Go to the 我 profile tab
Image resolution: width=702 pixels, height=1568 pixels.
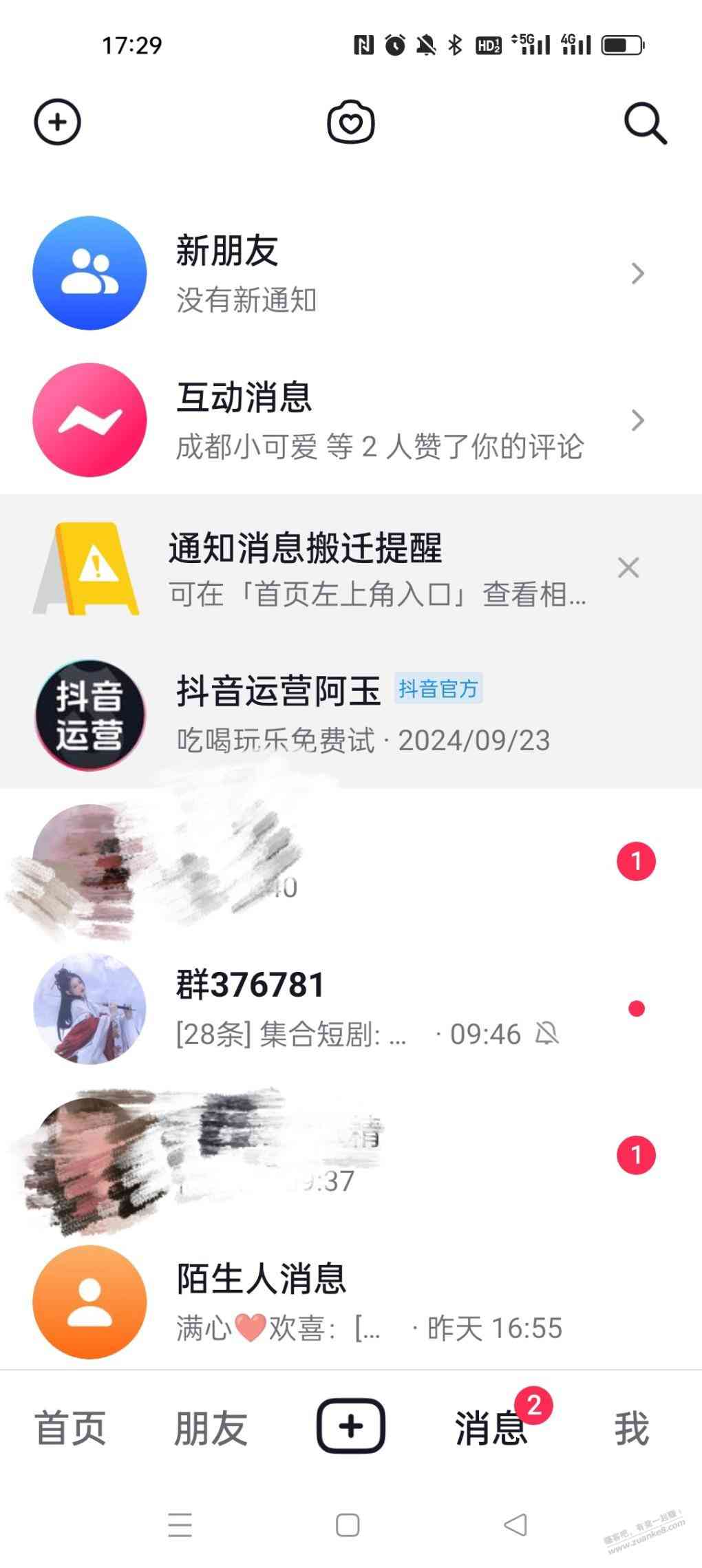[x=631, y=1428]
